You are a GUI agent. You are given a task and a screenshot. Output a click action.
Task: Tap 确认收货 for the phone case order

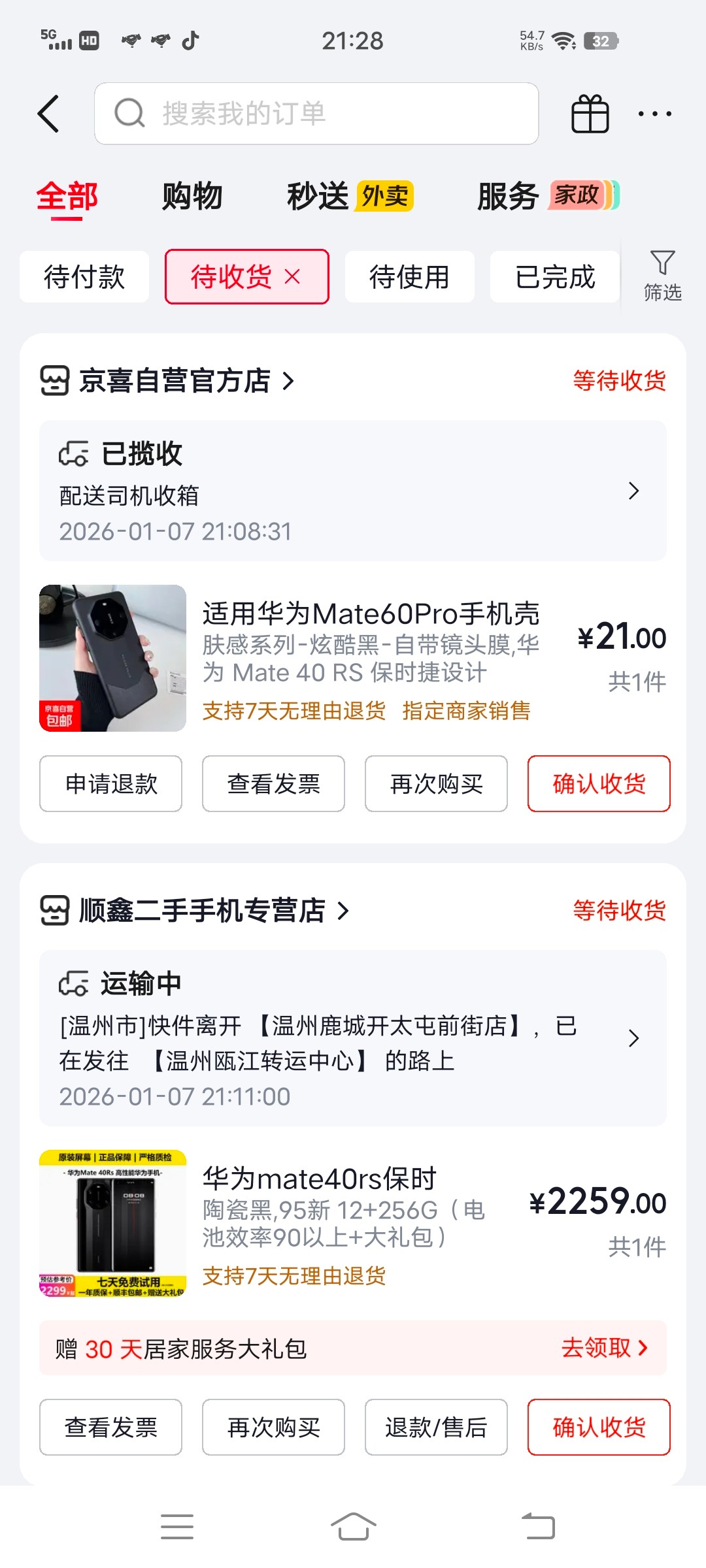coord(598,784)
